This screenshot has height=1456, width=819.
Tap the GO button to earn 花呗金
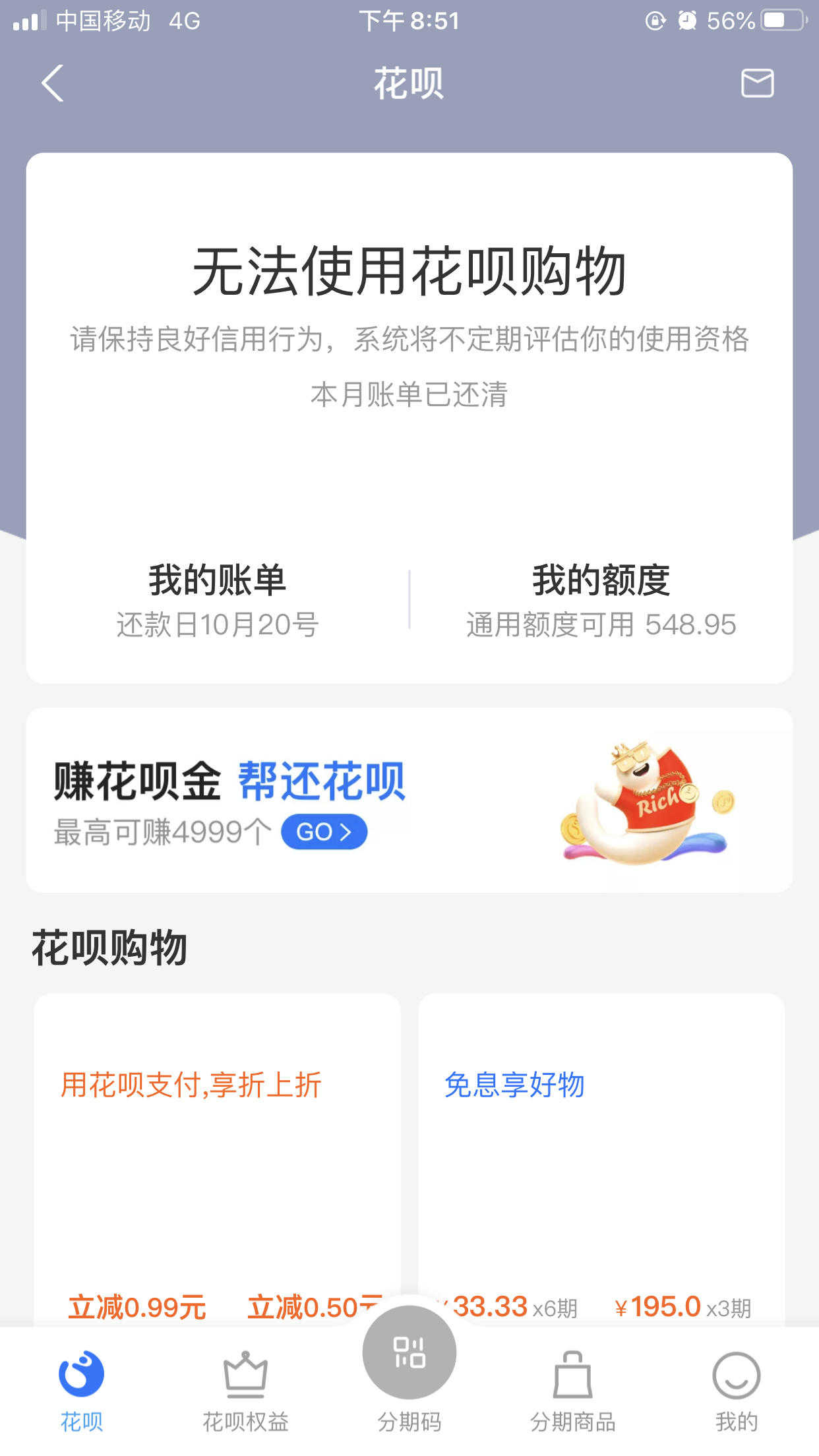[x=324, y=832]
